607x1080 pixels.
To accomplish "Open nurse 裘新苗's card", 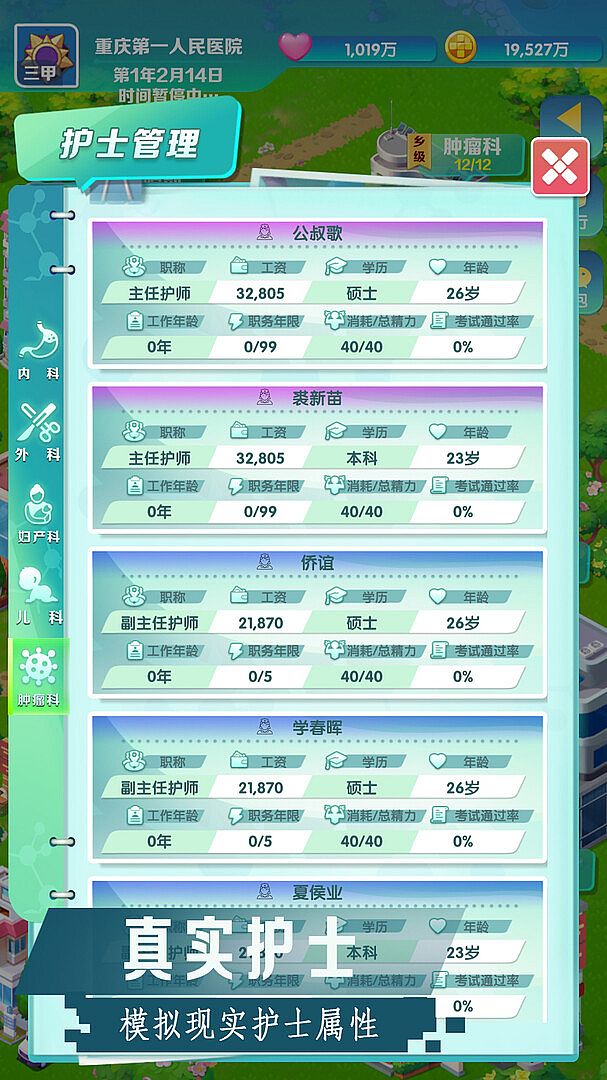I will [x=318, y=457].
